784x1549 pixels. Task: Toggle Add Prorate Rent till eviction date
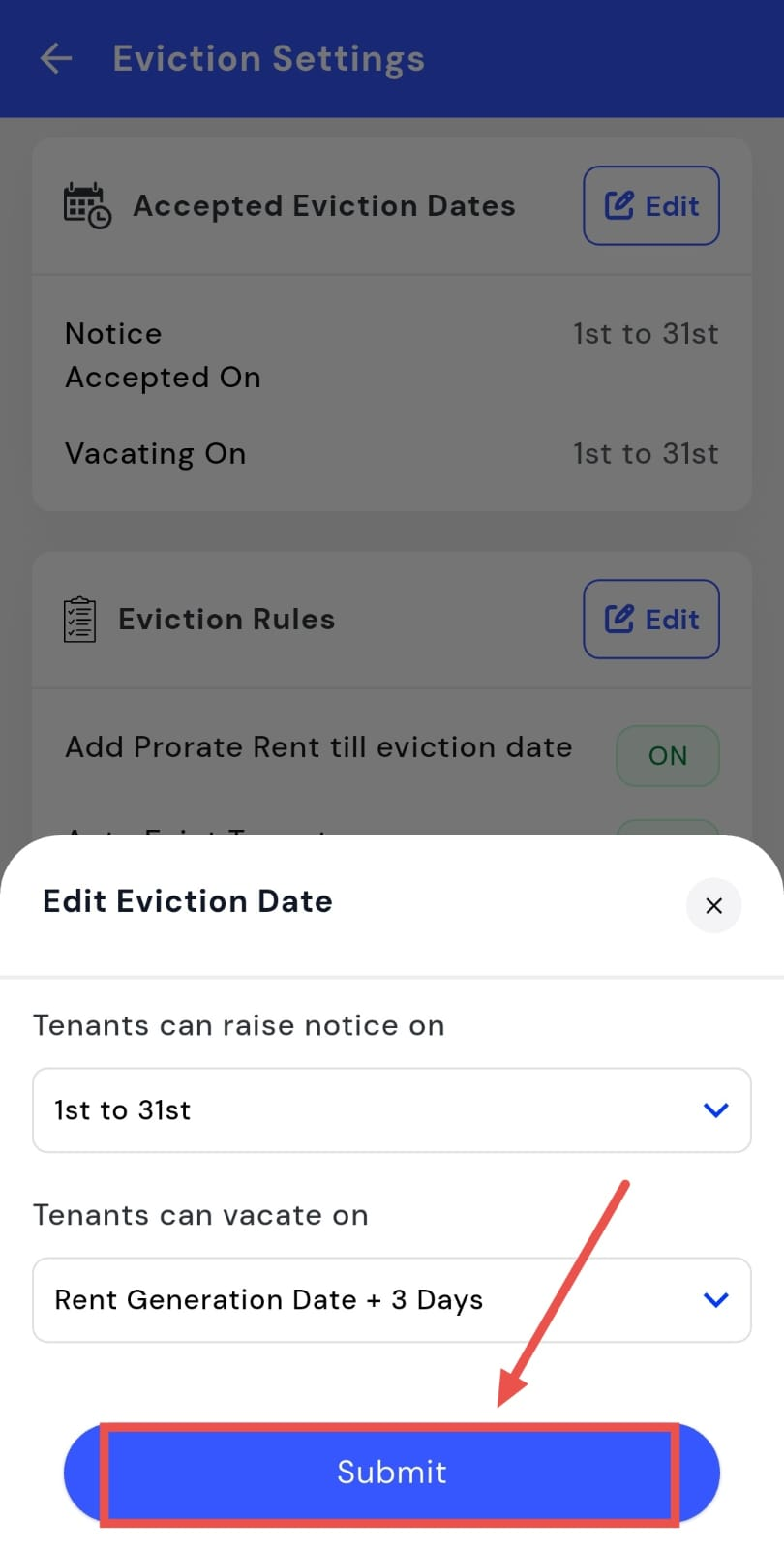point(667,755)
